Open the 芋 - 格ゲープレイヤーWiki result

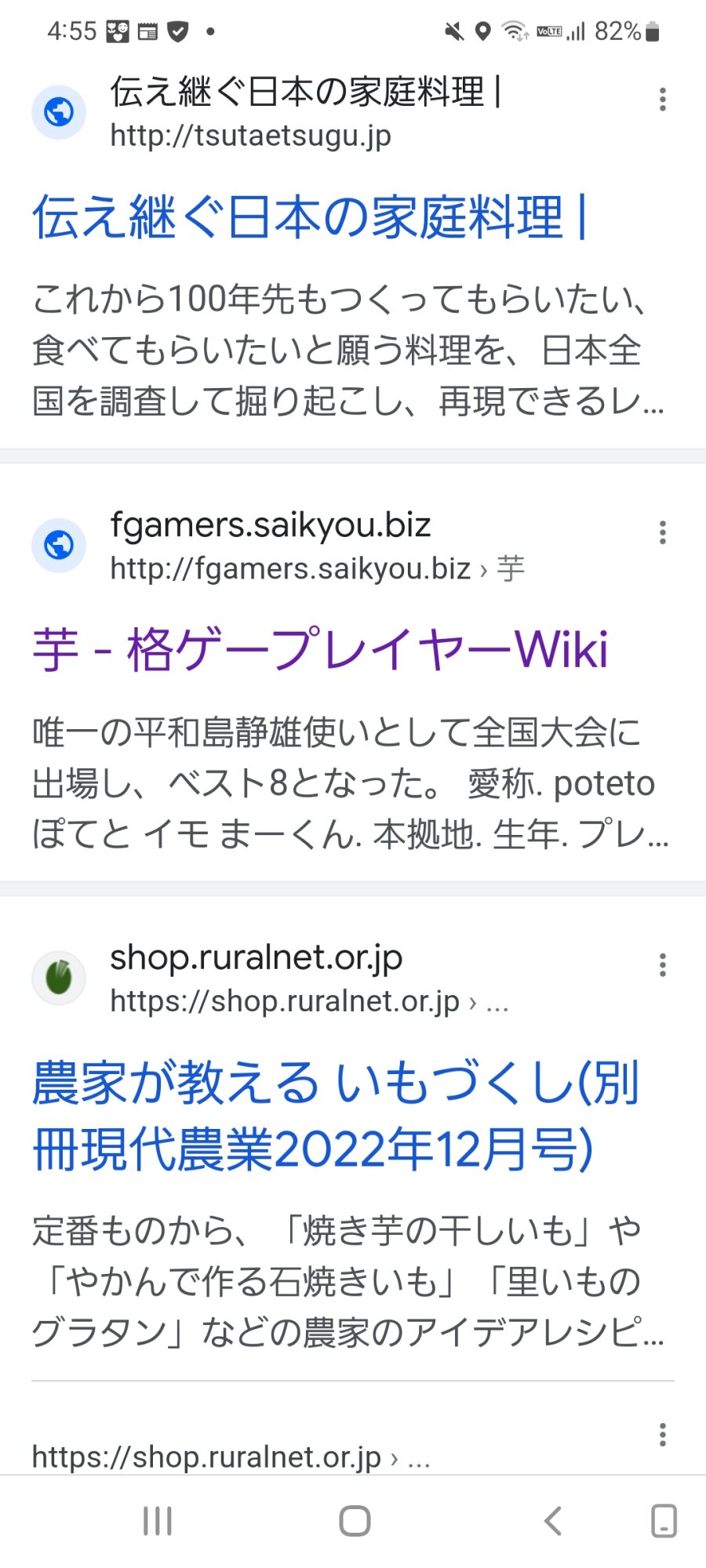[320, 650]
